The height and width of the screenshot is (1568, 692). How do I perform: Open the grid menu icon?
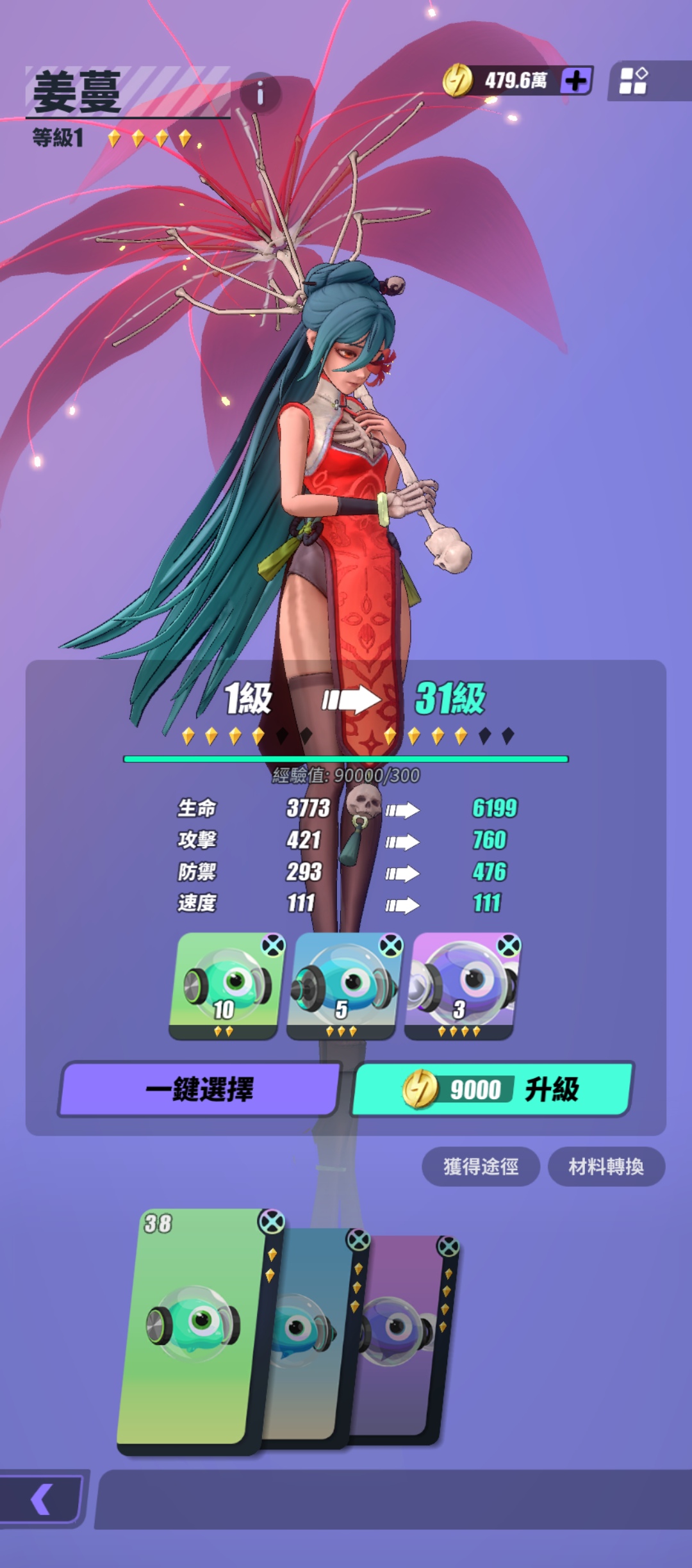[x=633, y=81]
